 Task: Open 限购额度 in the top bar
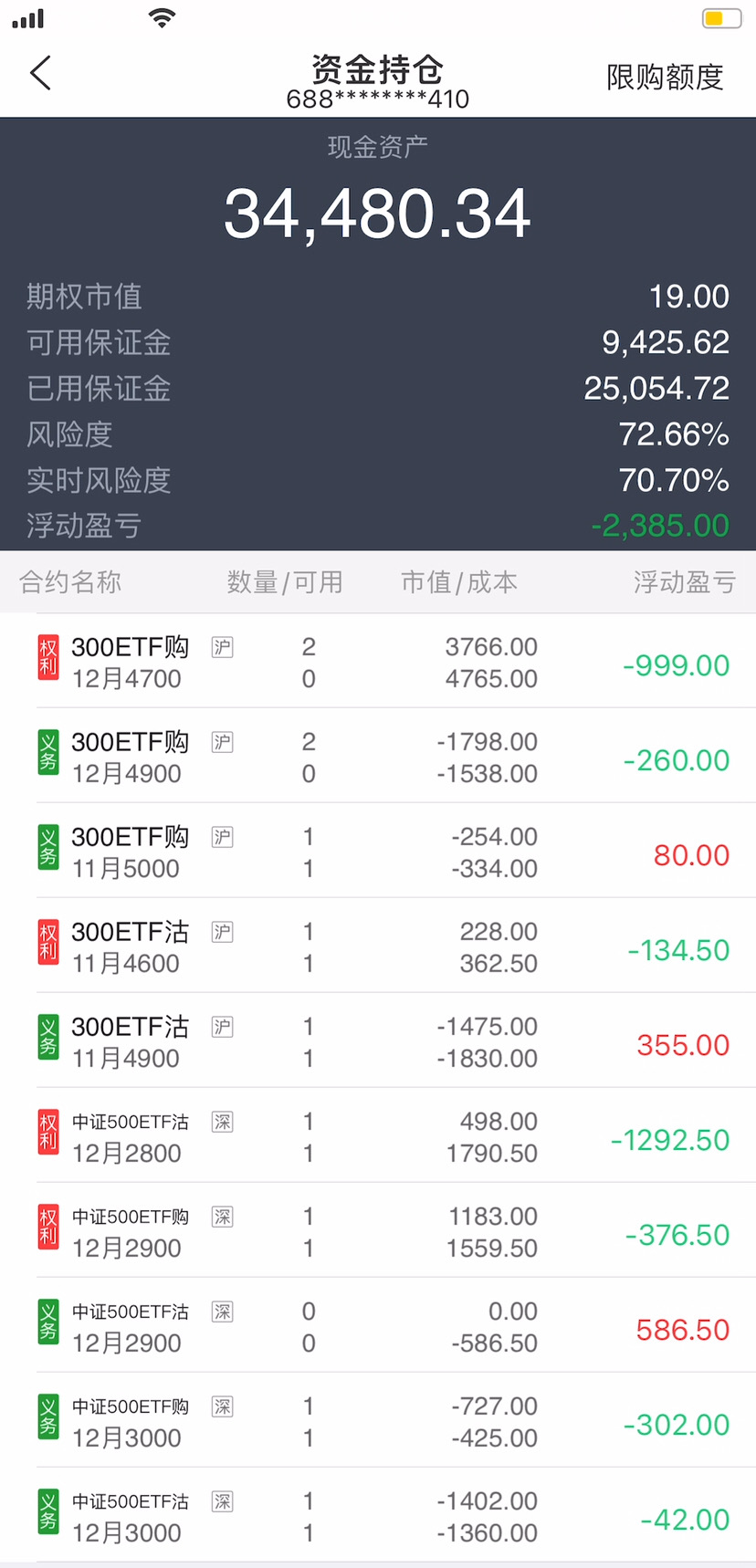(x=664, y=78)
